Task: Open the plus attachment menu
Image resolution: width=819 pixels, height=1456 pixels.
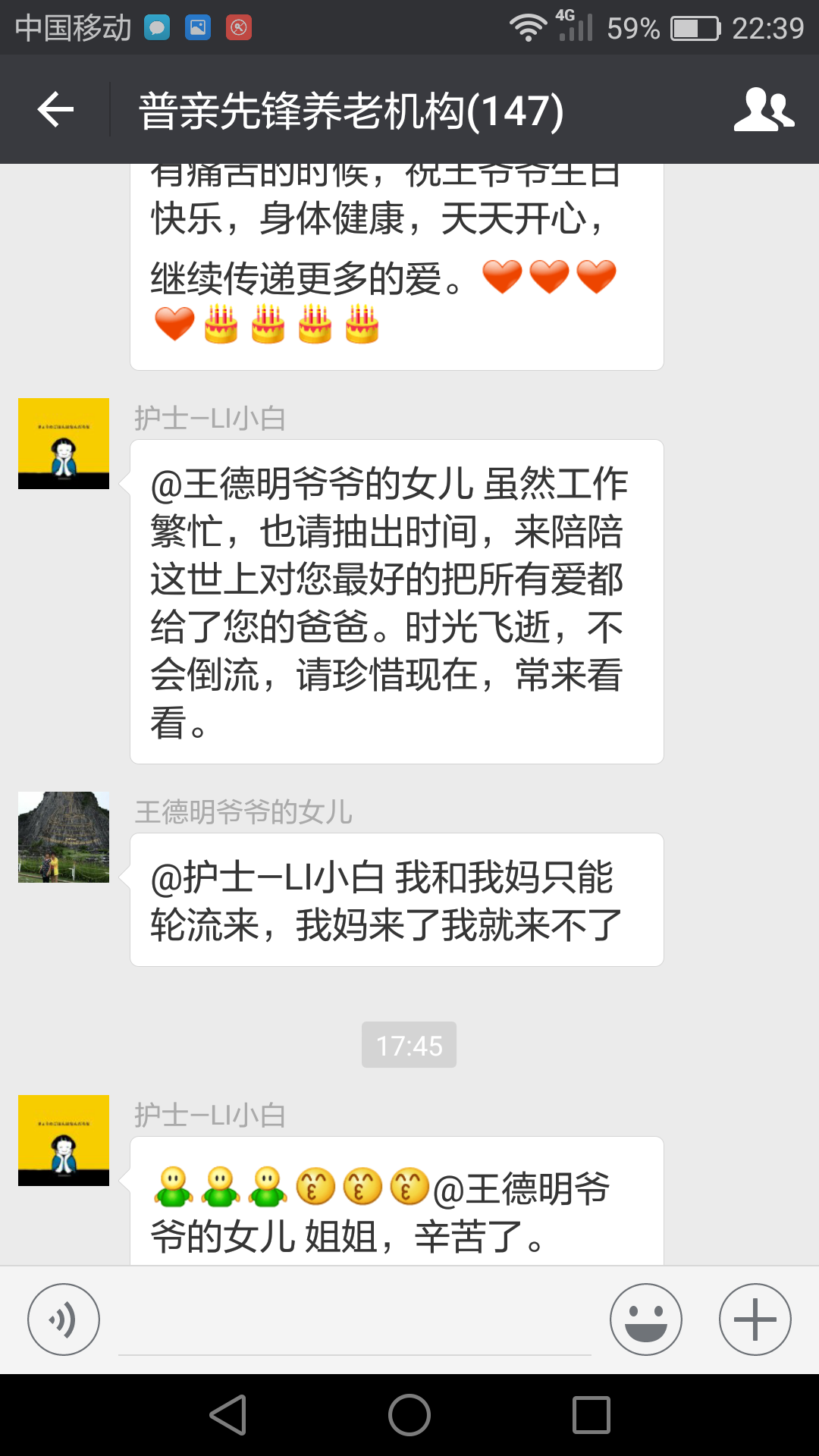Action: (x=755, y=1319)
